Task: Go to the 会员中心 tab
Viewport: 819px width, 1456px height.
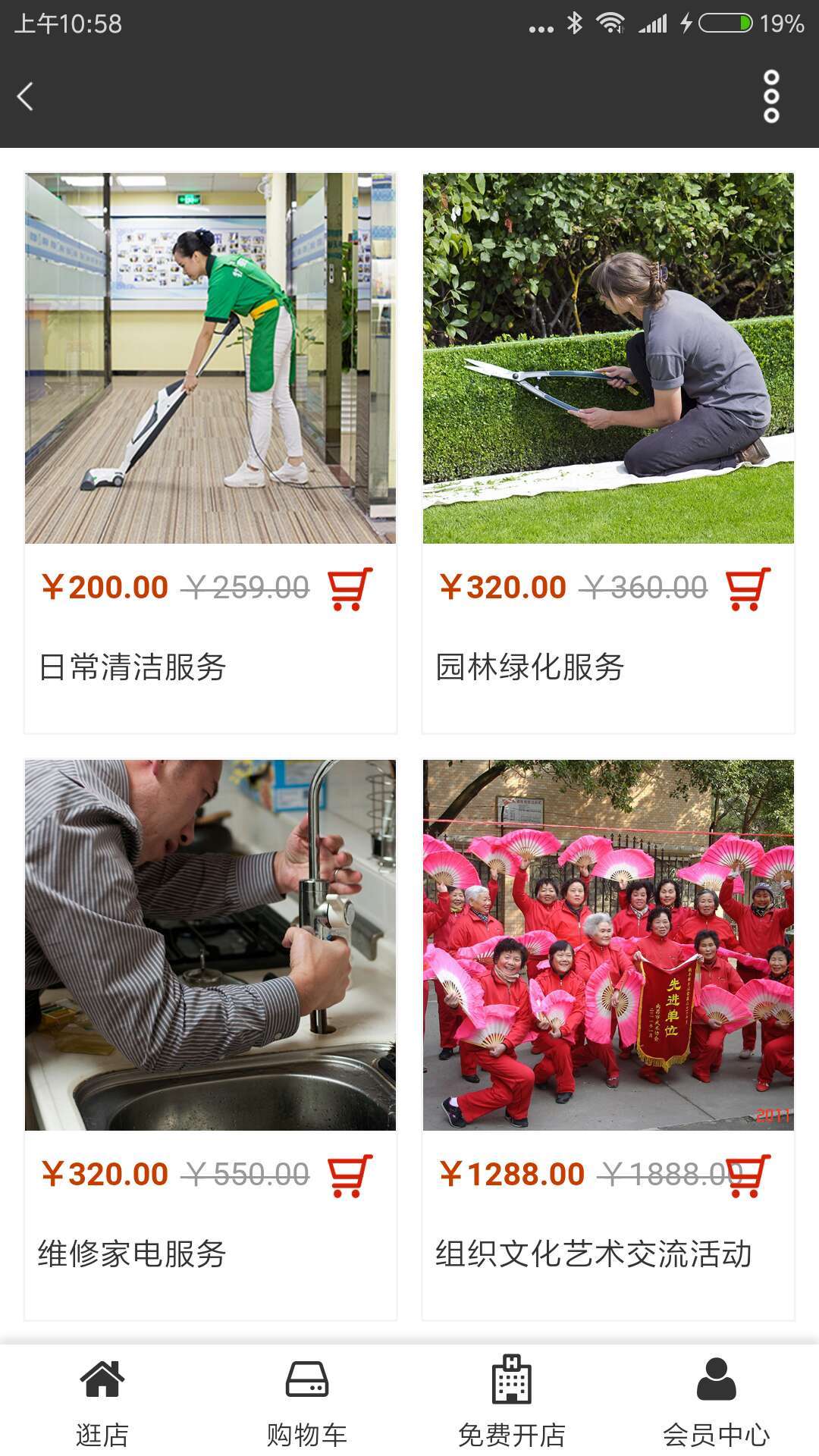Action: pyautogui.click(x=716, y=1401)
